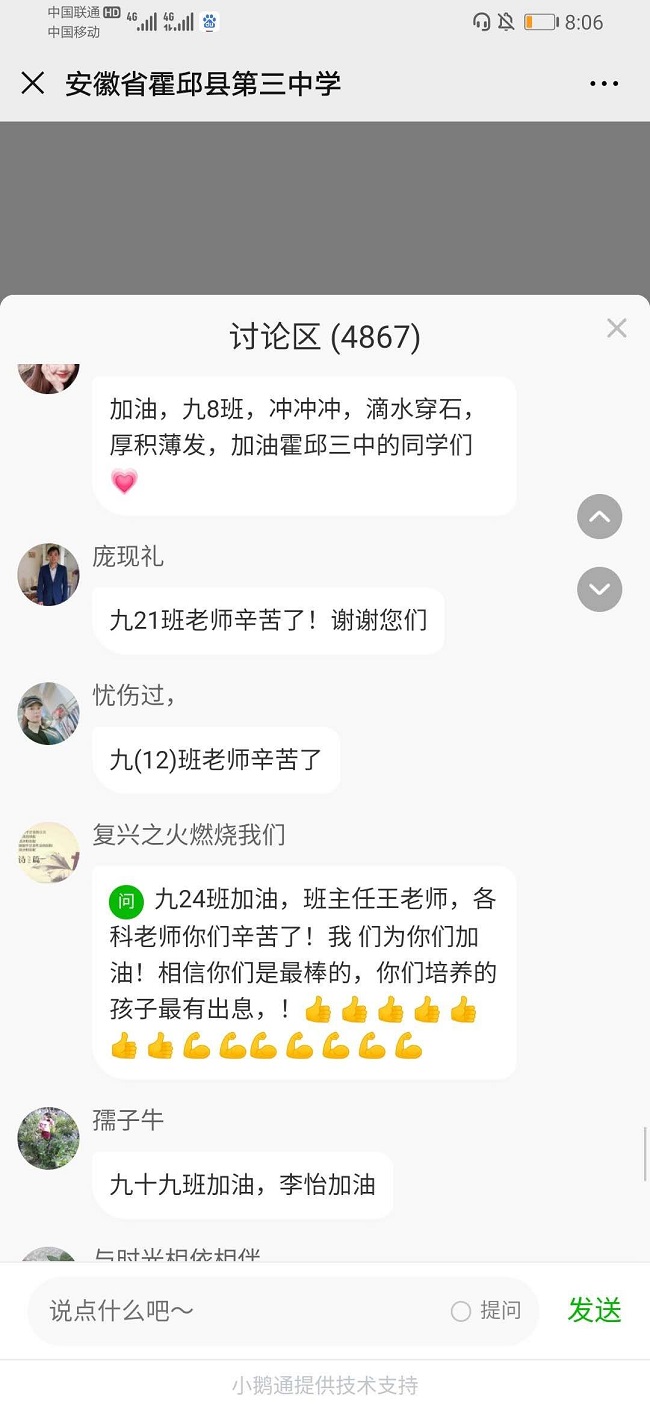Dismiss the 讨论区 discussion panel
Viewport: 650px width, 1408px height.
click(617, 328)
